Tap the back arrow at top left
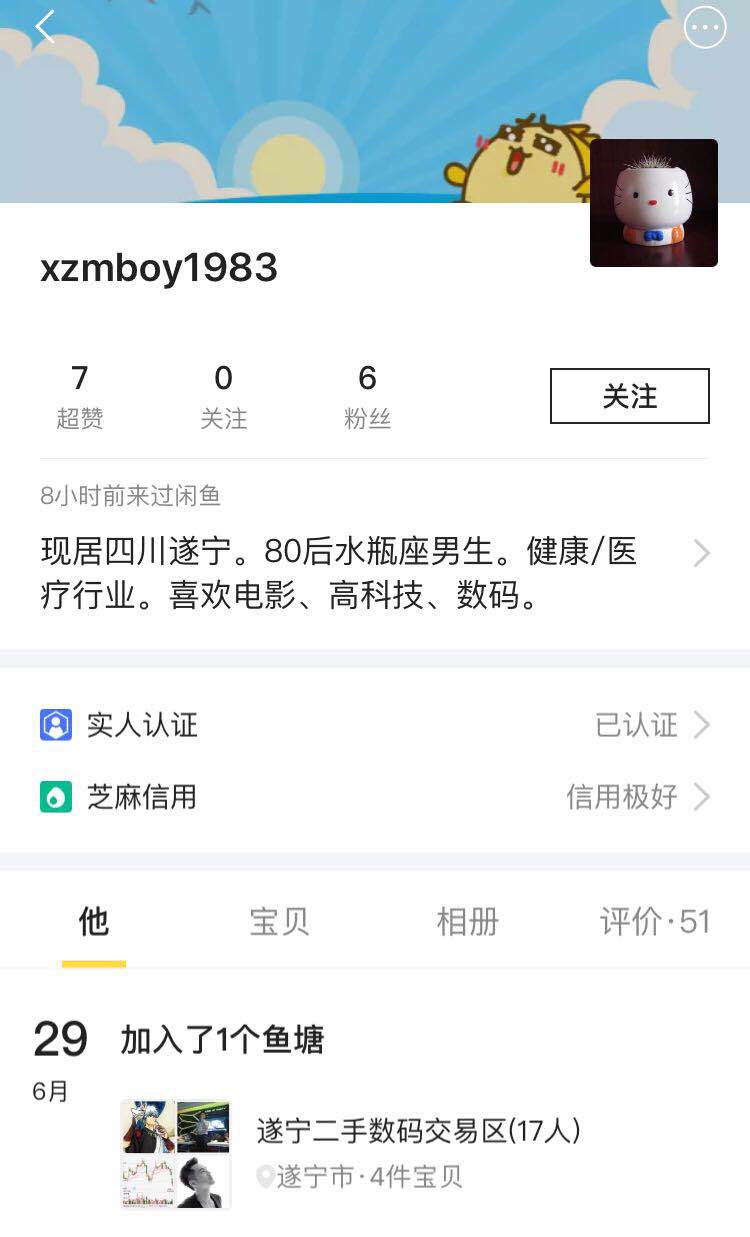Screen dimensions: 750x1237 pyautogui.click(x=45, y=28)
